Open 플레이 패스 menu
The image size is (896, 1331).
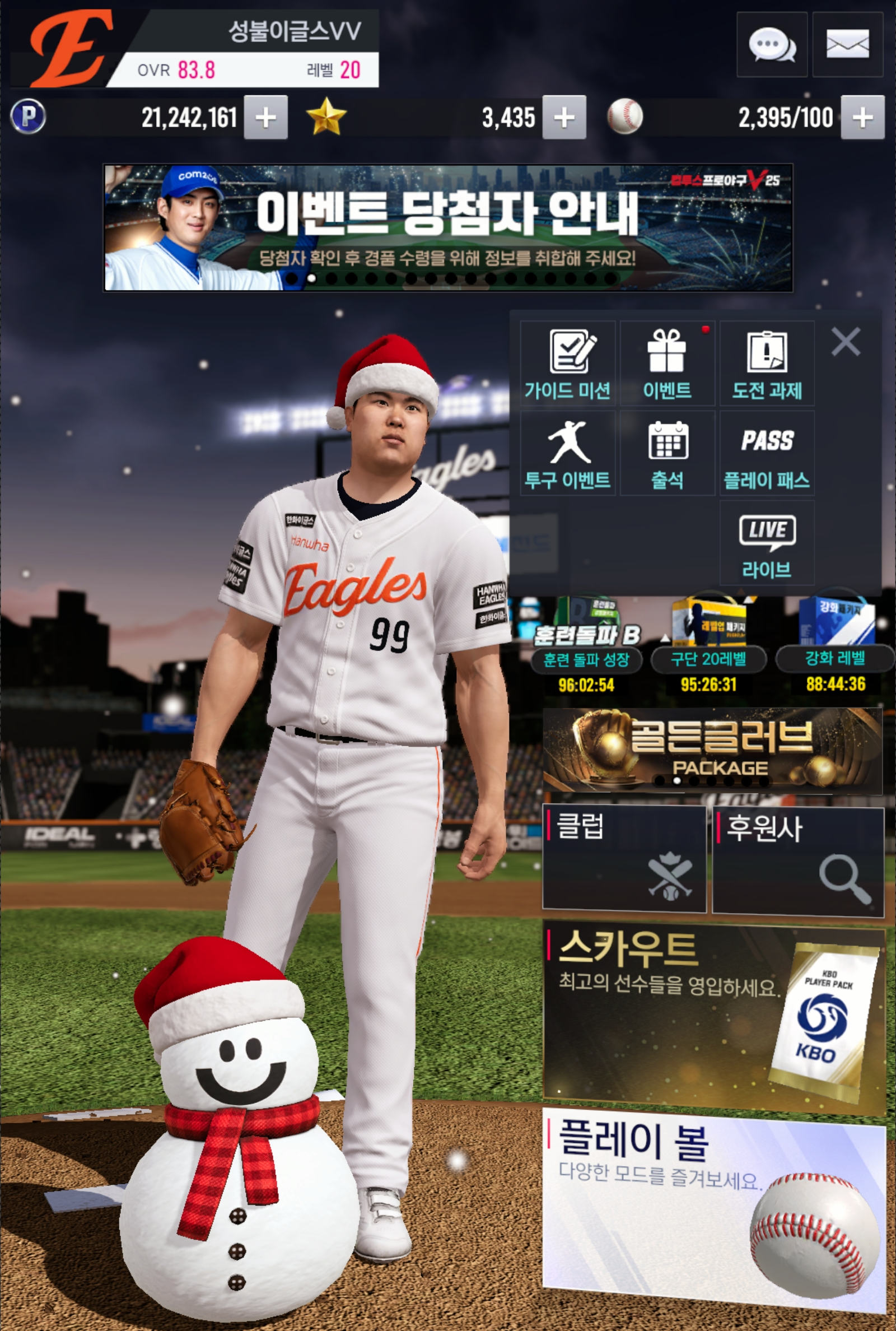coord(767,454)
